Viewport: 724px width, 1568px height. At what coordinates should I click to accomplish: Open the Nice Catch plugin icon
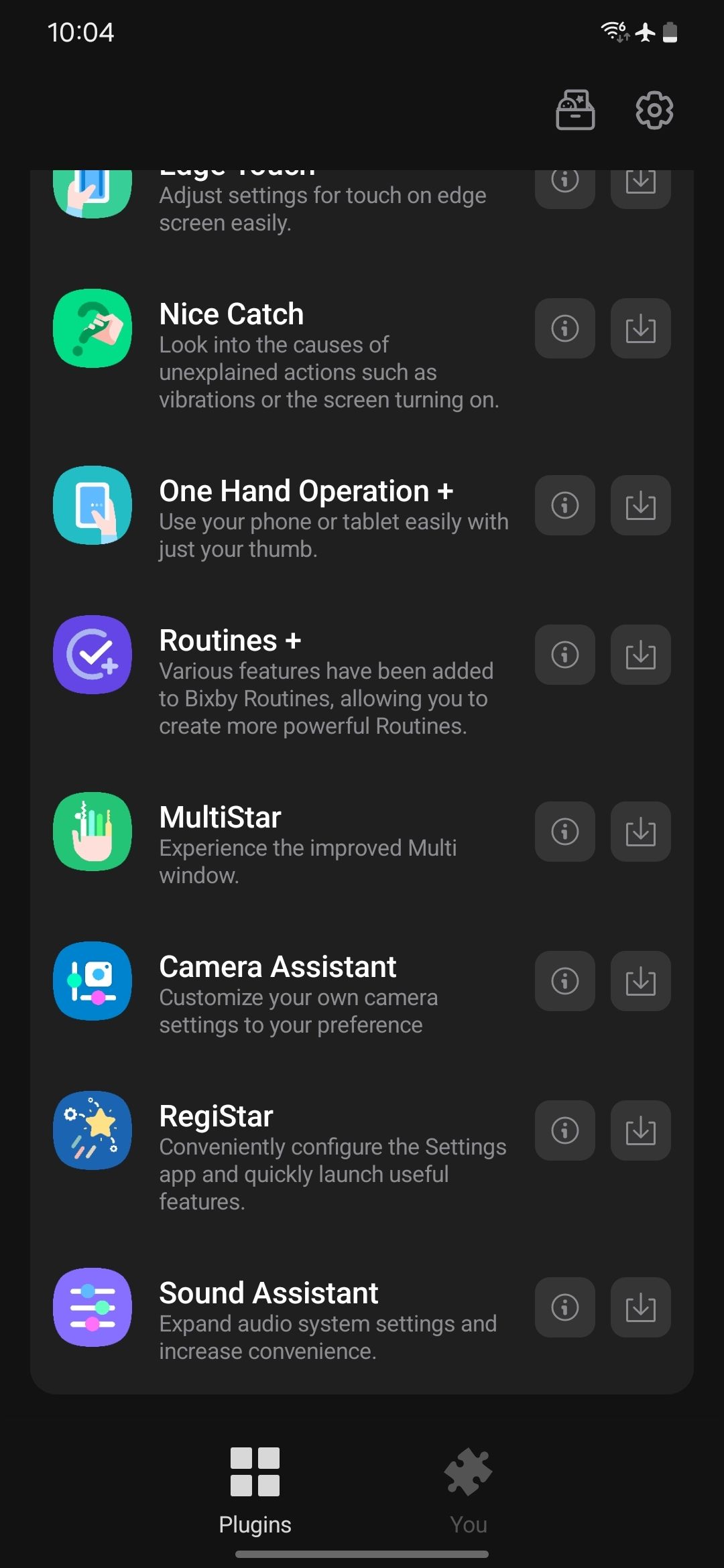93,328
